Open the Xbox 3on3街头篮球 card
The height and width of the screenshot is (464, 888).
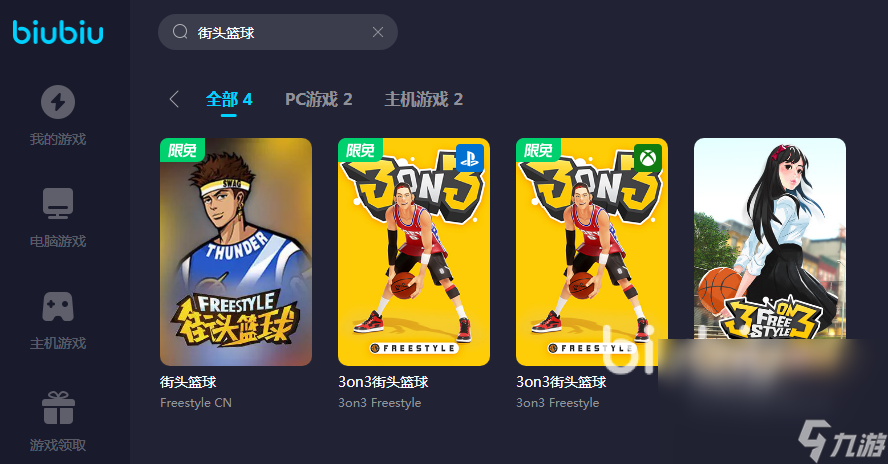coord(592,252)
